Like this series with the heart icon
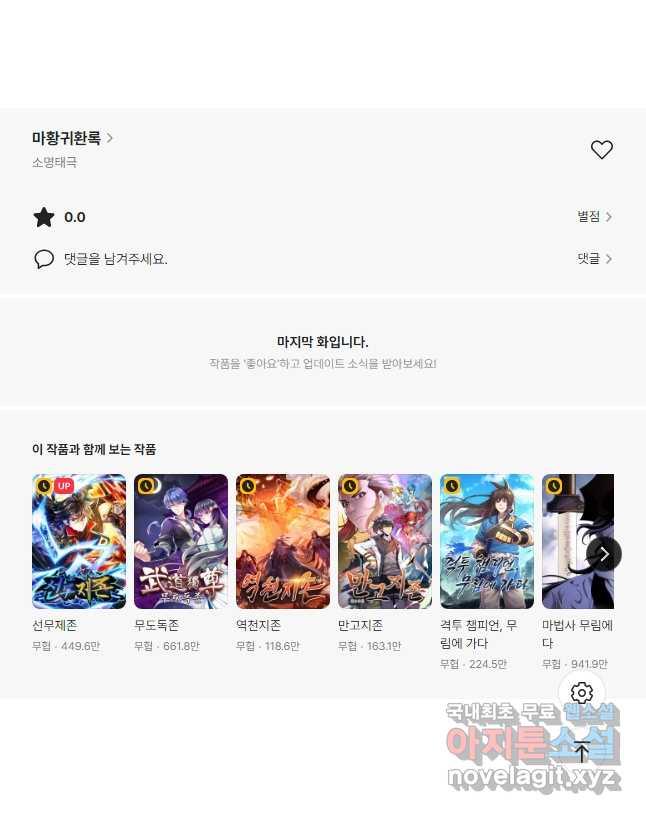Viewport: 646px width, 815px height. pos(601,150)
